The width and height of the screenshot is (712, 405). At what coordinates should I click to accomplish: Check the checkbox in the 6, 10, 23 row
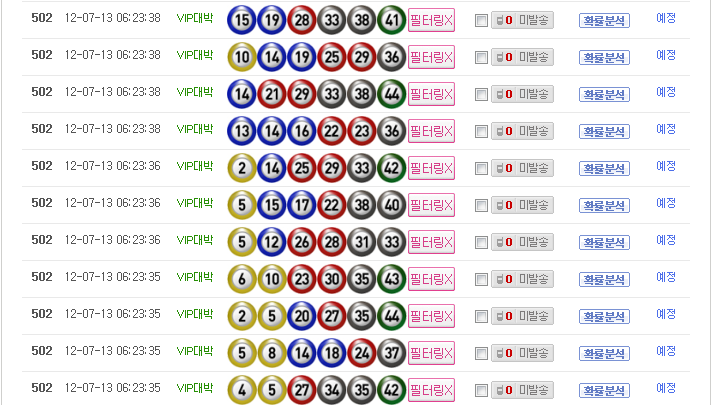click(481, 280)
